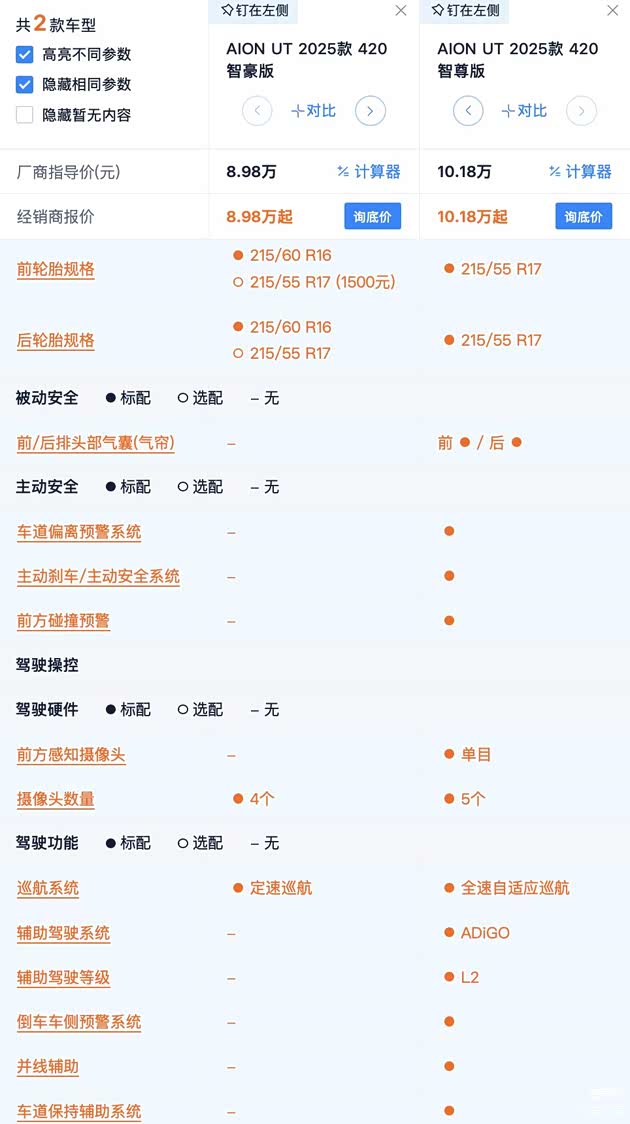The width and height of the screenshot is (630, 1124).
Task: Open the 前轮胎规格 parameter explanation
Action: 56,269
